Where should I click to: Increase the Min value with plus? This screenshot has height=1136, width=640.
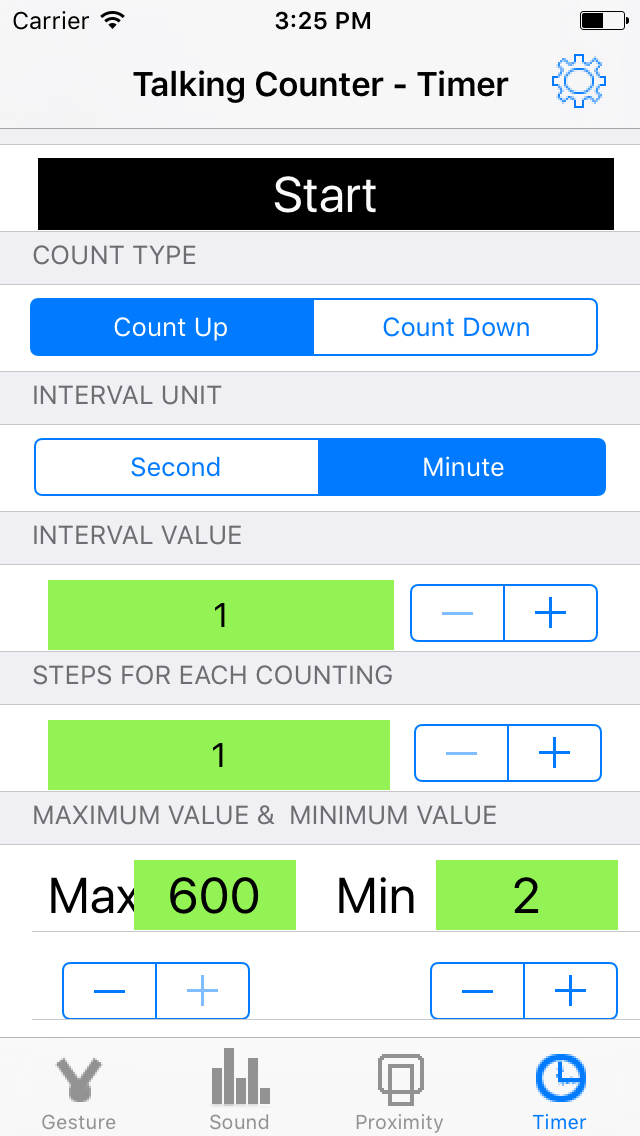coord(571,990)
